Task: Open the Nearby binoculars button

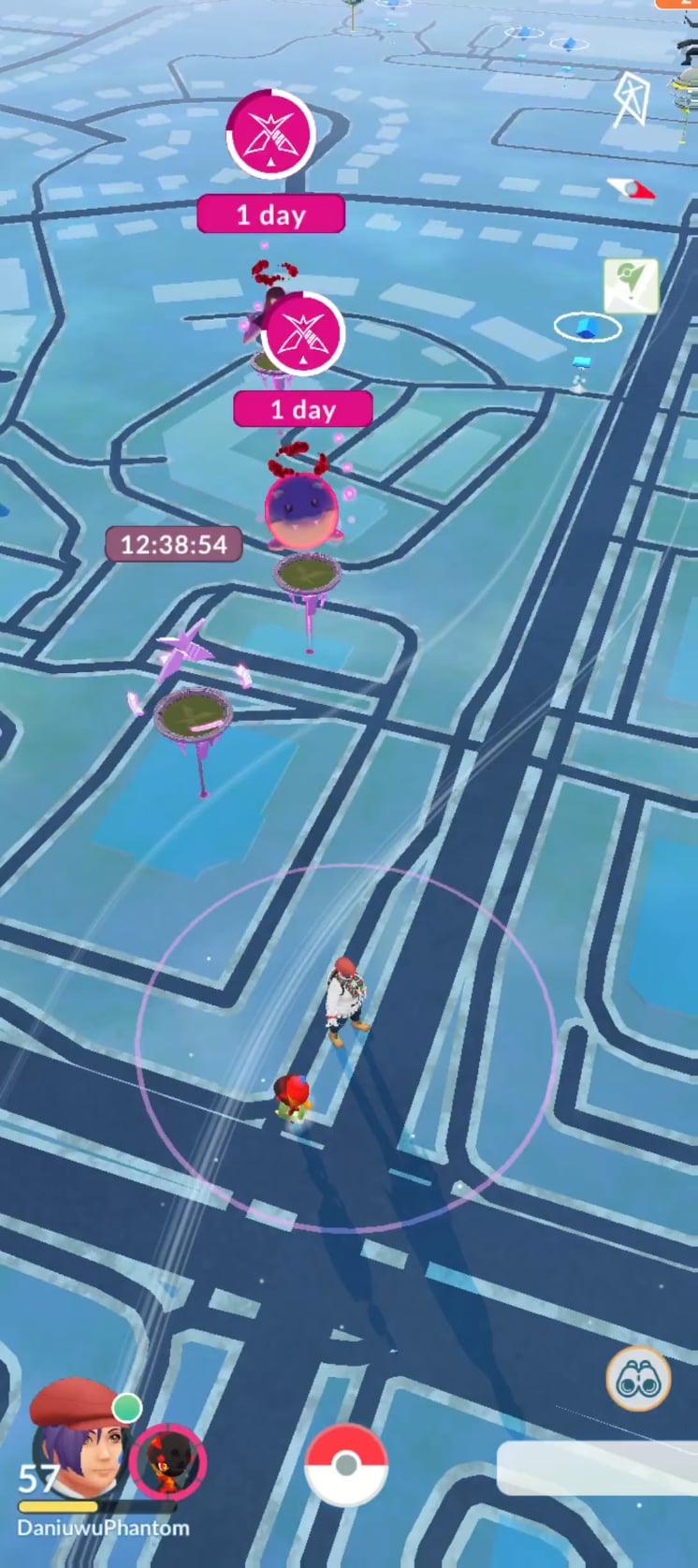Action: click(638, 1378)
